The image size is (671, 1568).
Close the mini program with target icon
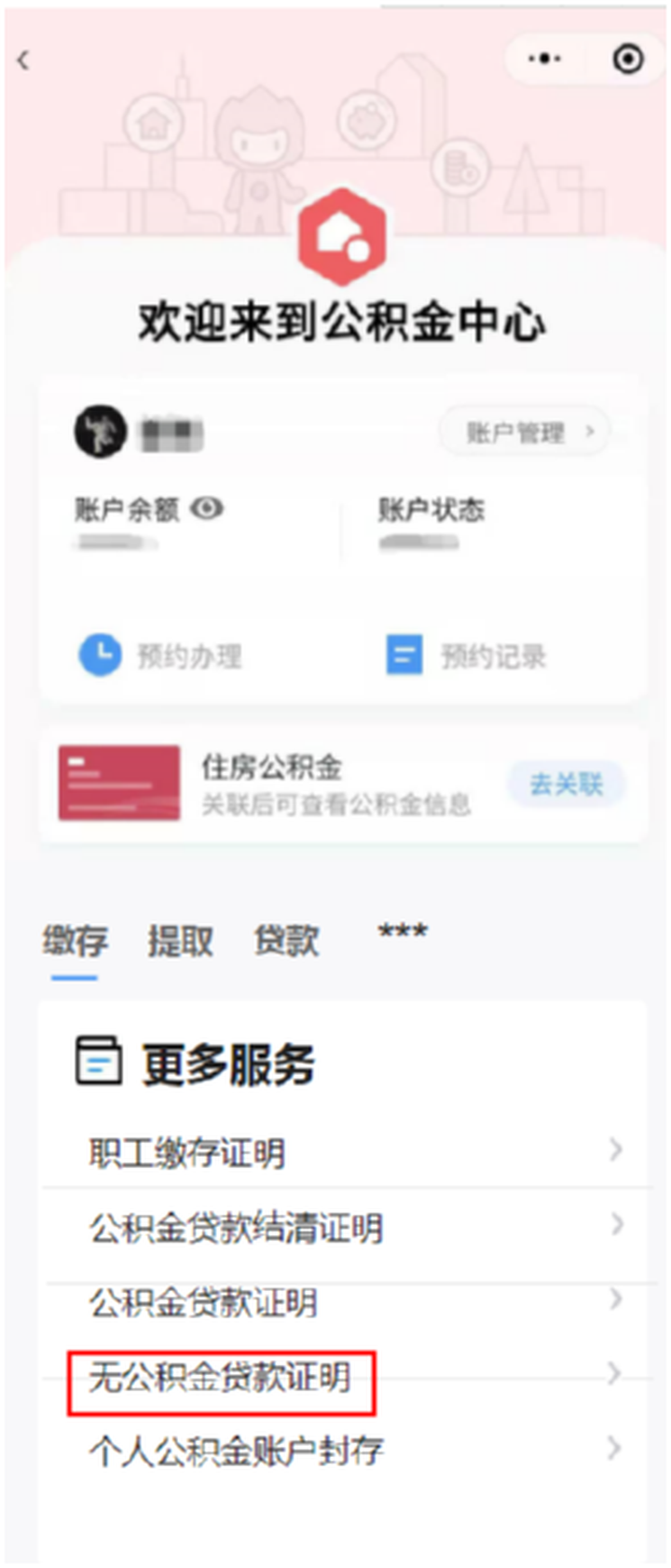pyautogui.click(x=628, y=59)
